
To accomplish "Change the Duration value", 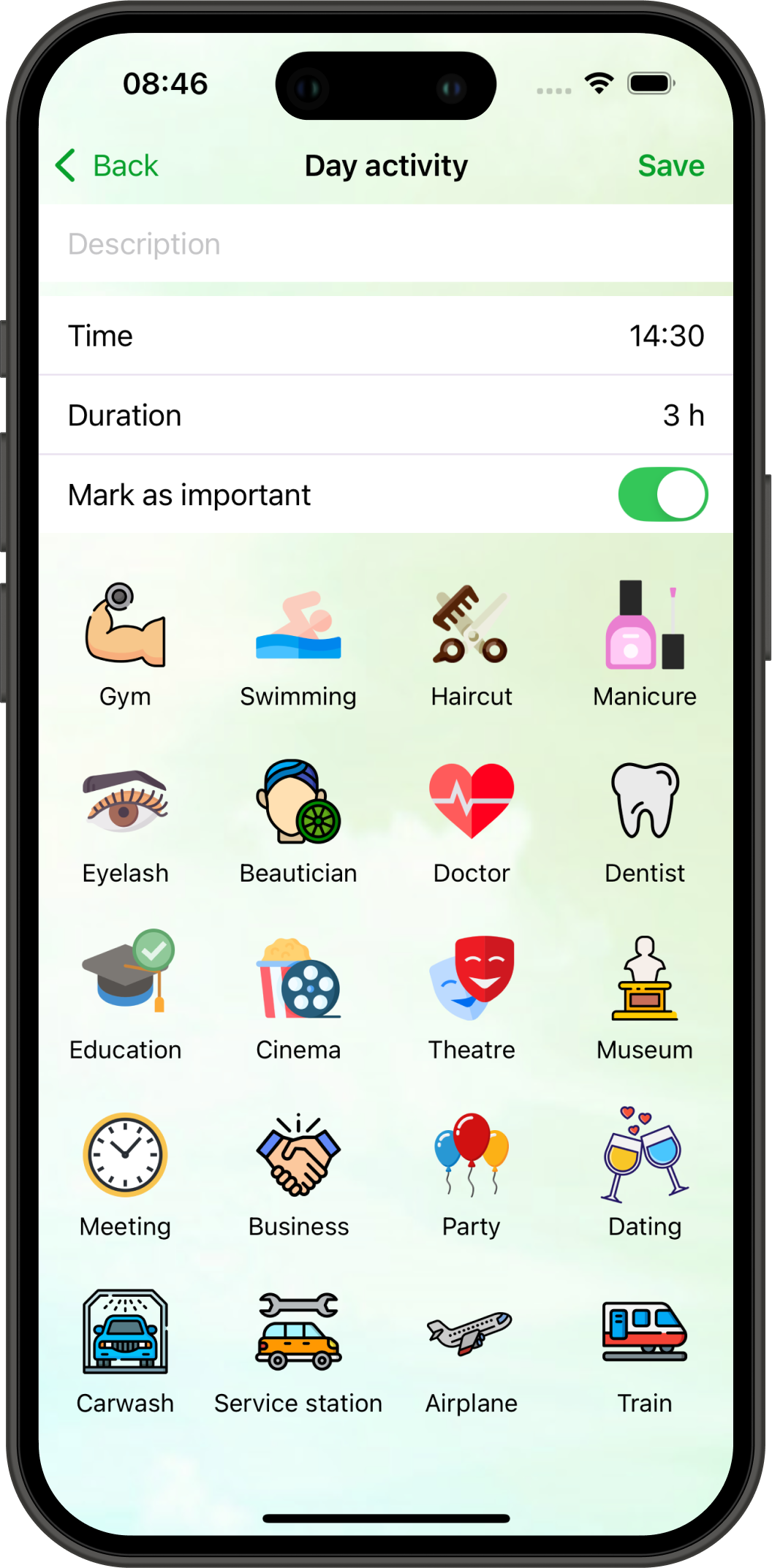I will (385, 415).
